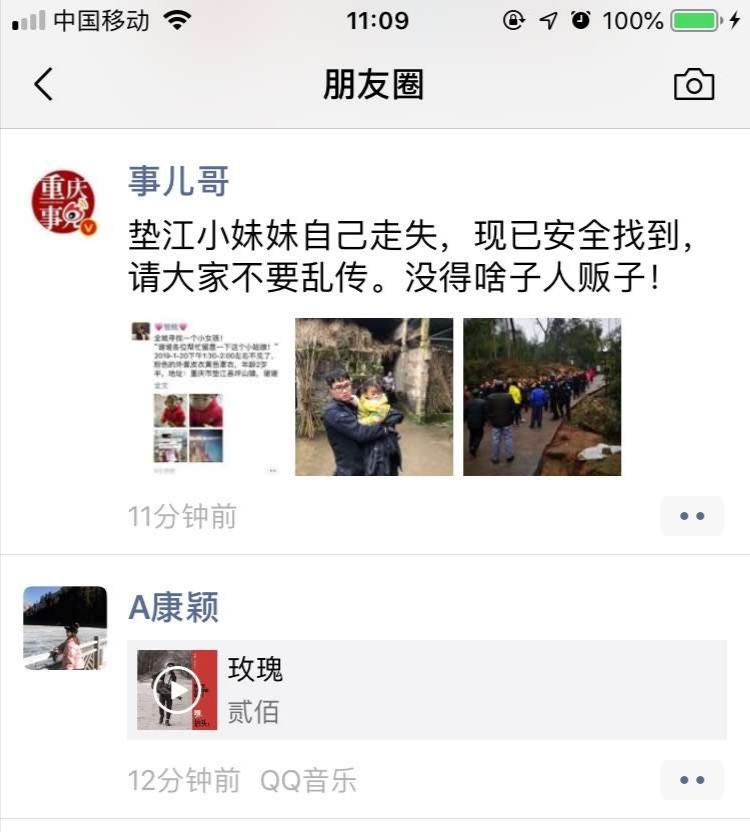Open 事儿哥's profile avatar
Viewport: 750px width, 832px height.
64,201
